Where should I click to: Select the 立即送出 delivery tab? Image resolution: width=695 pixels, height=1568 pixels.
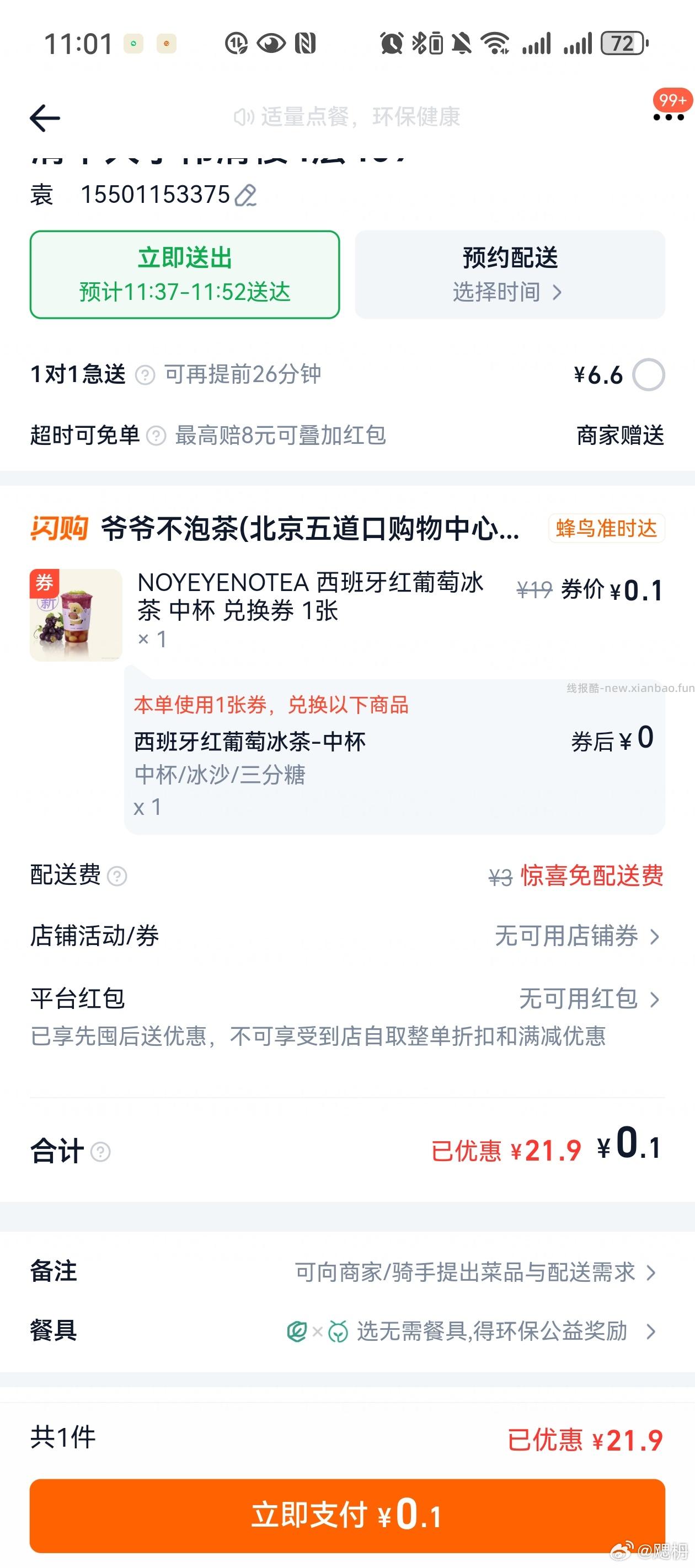(185, 273)
